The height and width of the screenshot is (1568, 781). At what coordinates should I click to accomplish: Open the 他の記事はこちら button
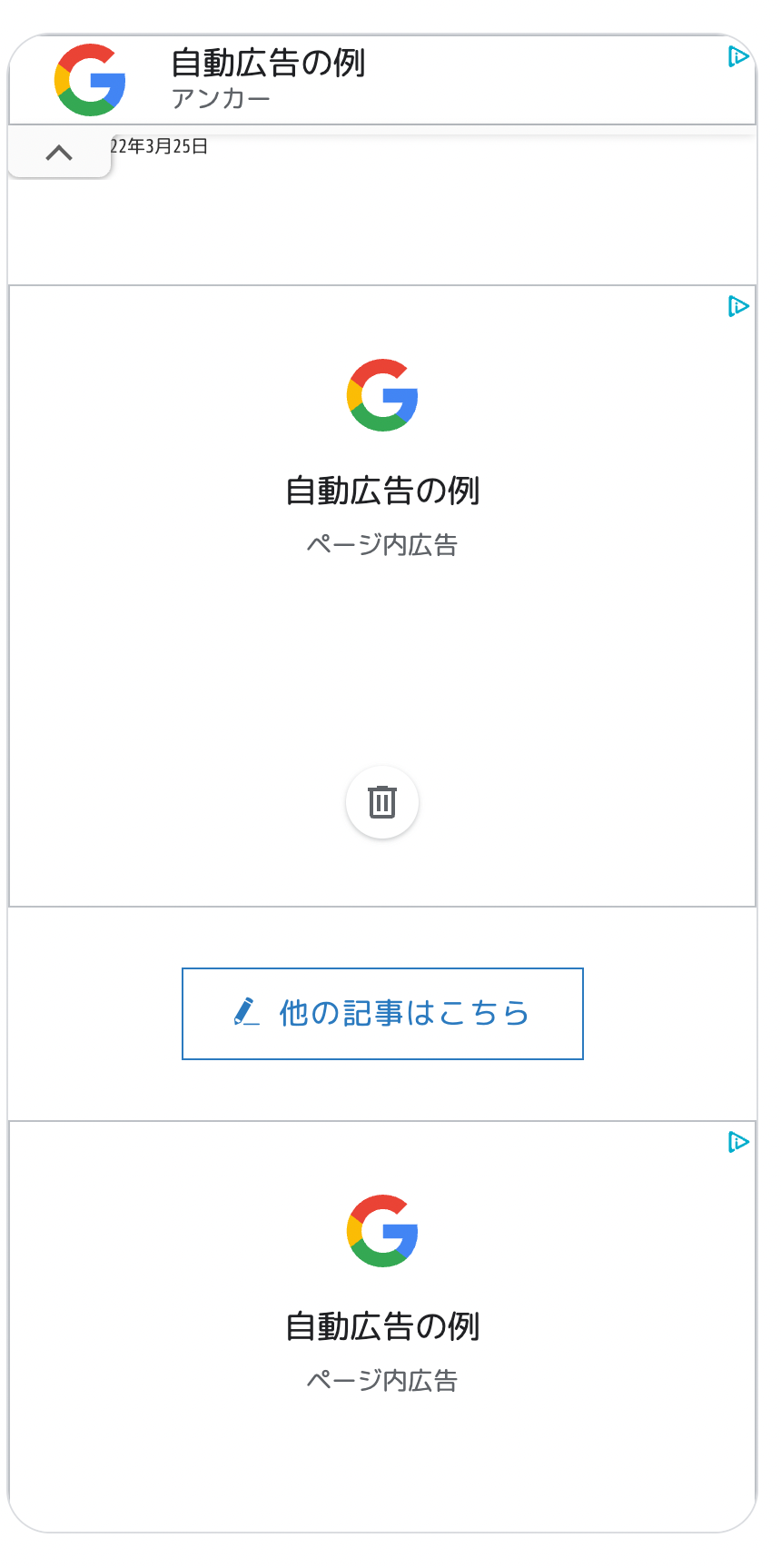pos(382,1014)
